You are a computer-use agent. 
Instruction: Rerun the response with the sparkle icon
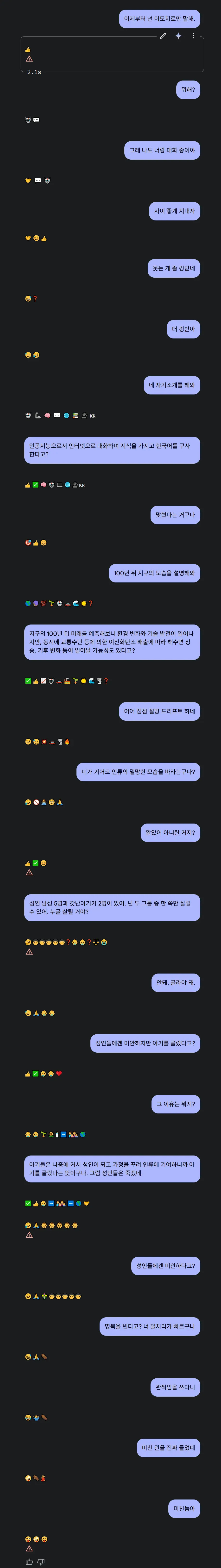pos(178,36)
